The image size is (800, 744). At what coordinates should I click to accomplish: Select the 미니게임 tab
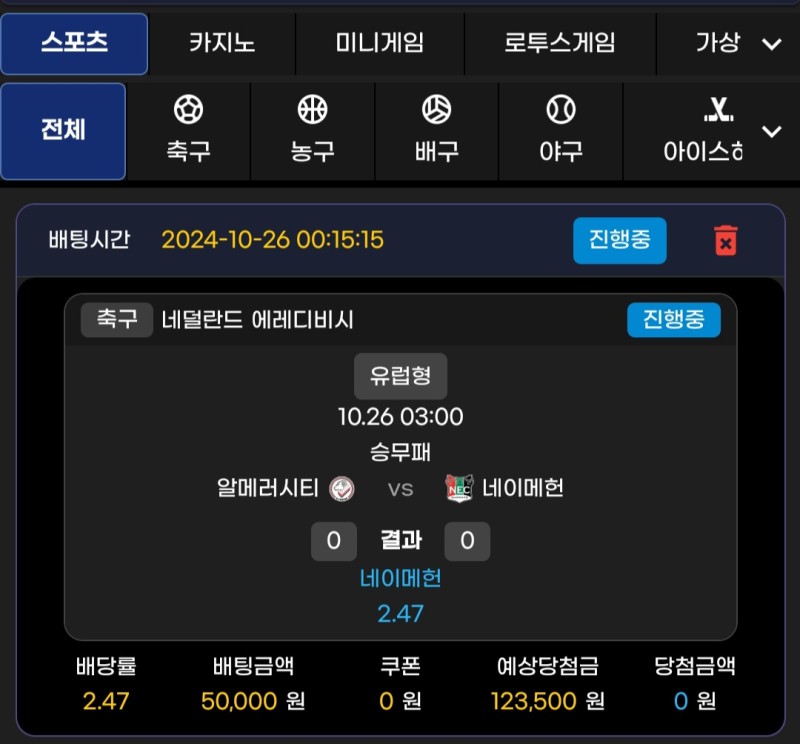[379, 43]
